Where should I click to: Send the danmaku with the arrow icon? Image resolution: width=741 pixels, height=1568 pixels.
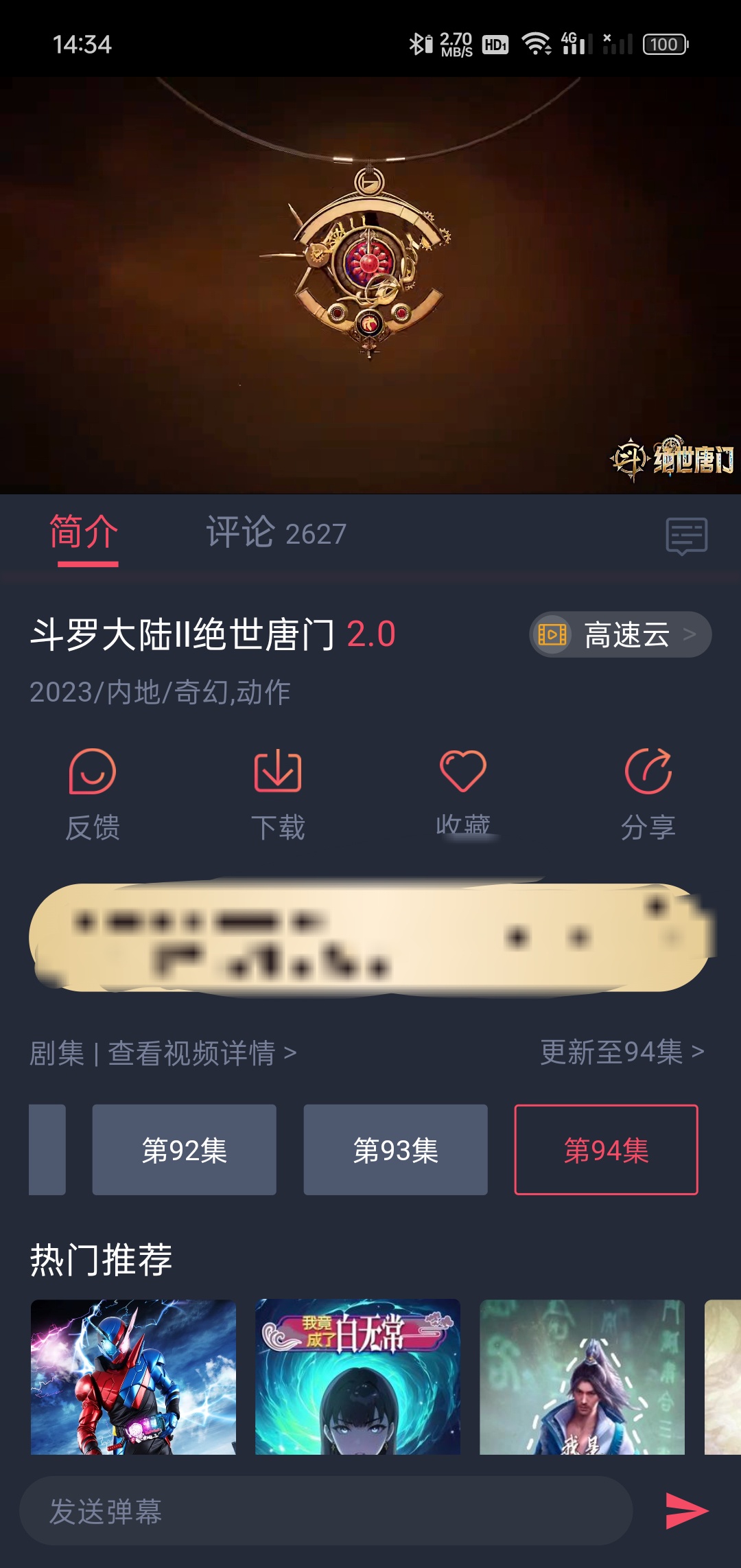pos(686,1510)
